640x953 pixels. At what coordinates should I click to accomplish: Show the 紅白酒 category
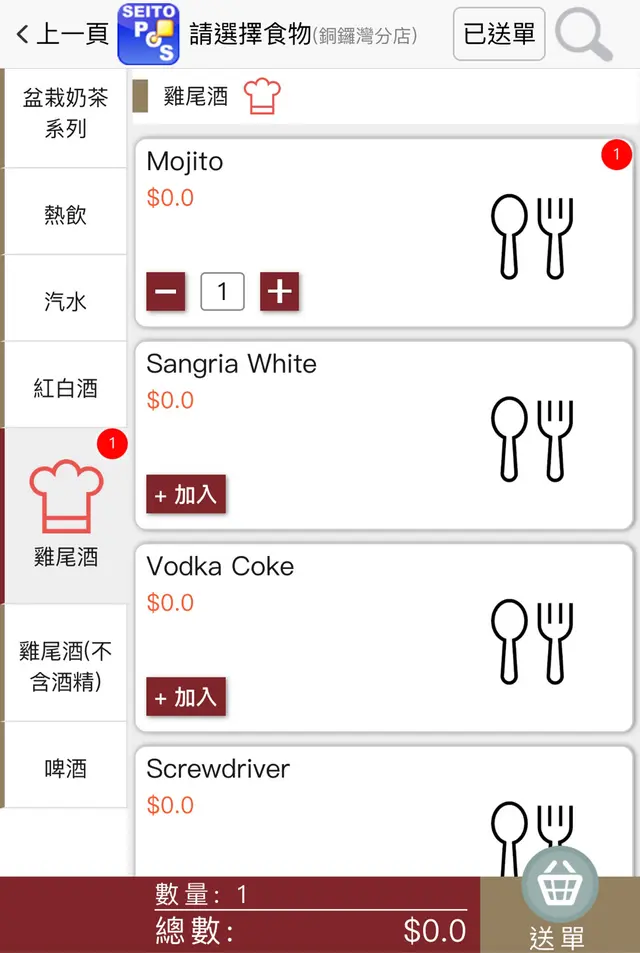(x=66, y=388)
